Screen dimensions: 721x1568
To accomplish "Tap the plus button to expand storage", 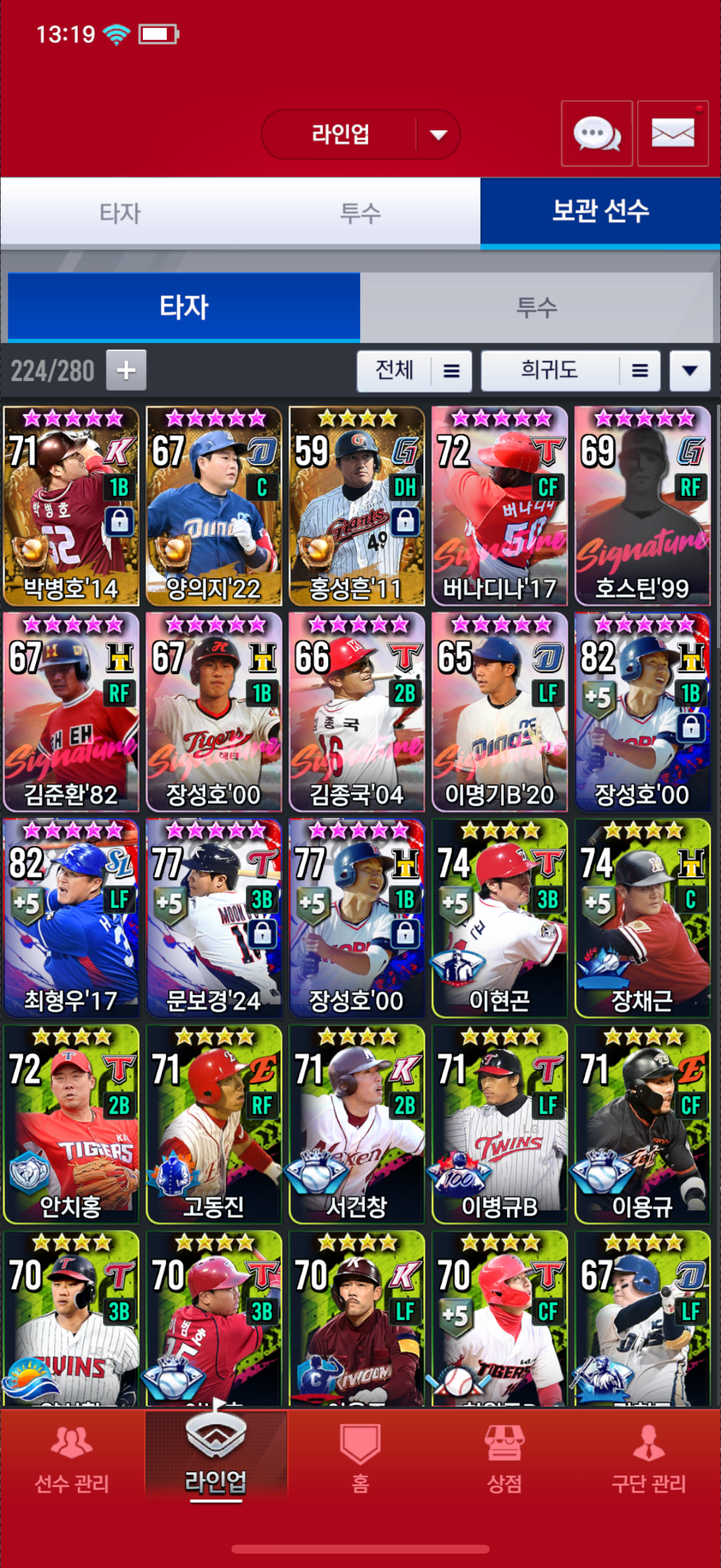I will coord(126,370).
